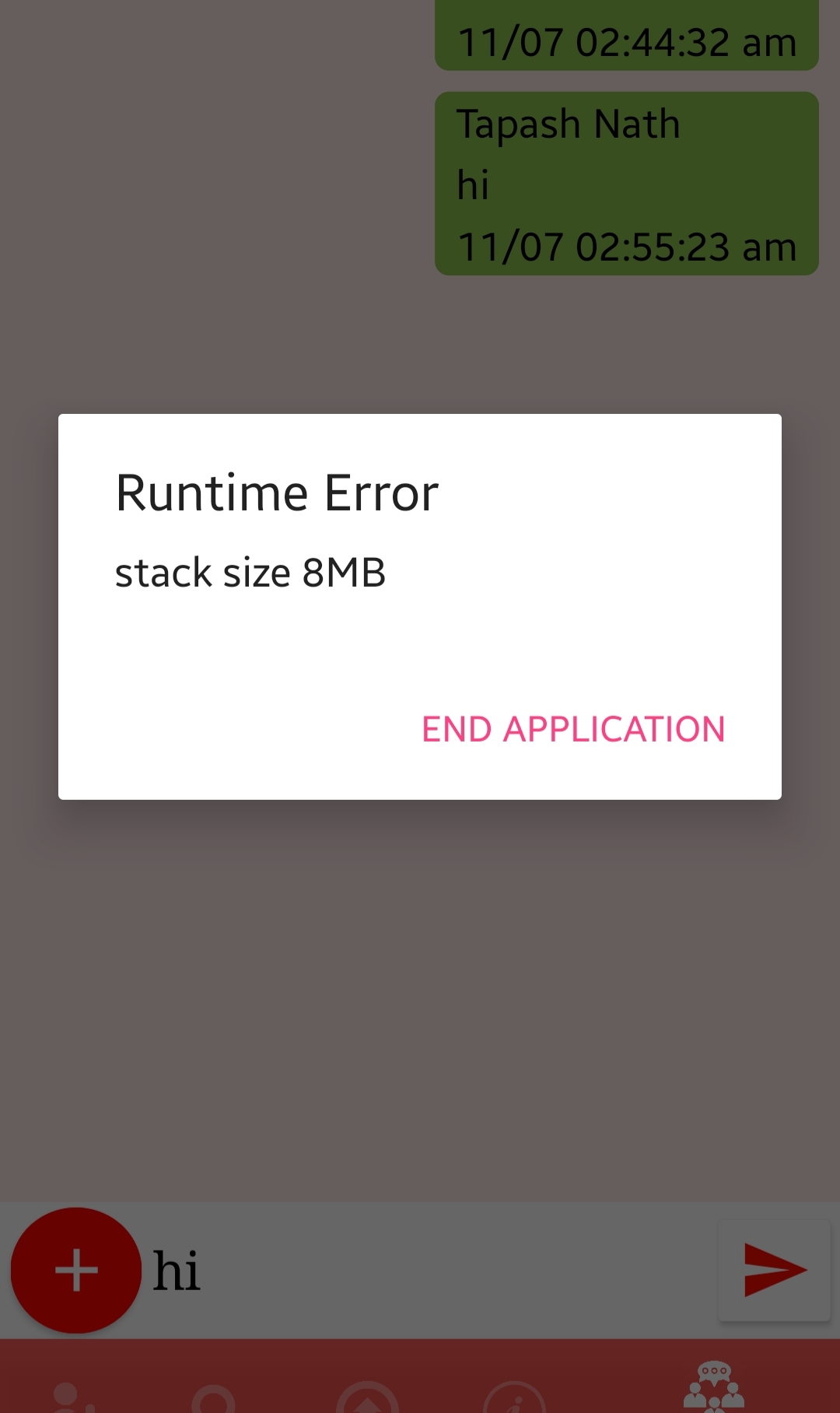Tap END APPLICATION in the Runtime Error dialog
Viewport: 840px width, 1413px height.
click(x=573, y=729)
